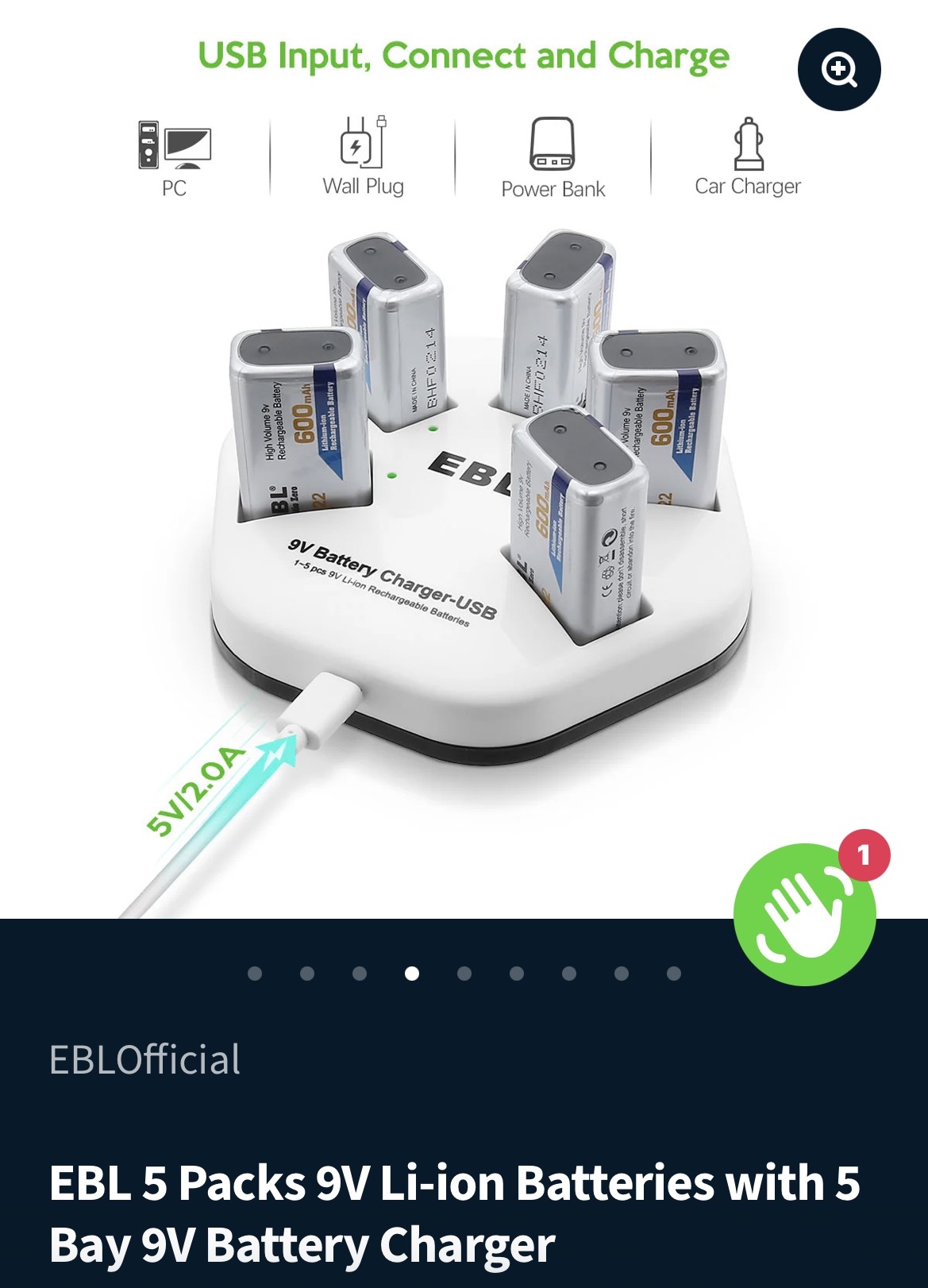Visit the EBLOfficial vendor page
Screen dimensions: 928x1288
(144, 1059)
